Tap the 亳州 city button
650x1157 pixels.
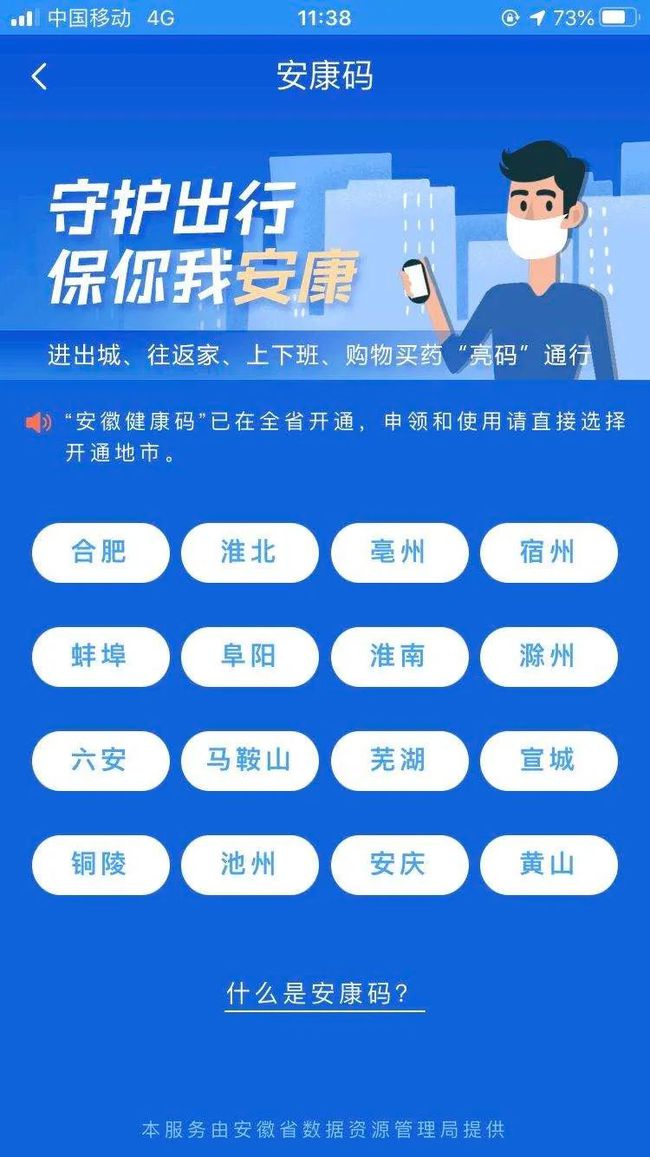point(399,553)
